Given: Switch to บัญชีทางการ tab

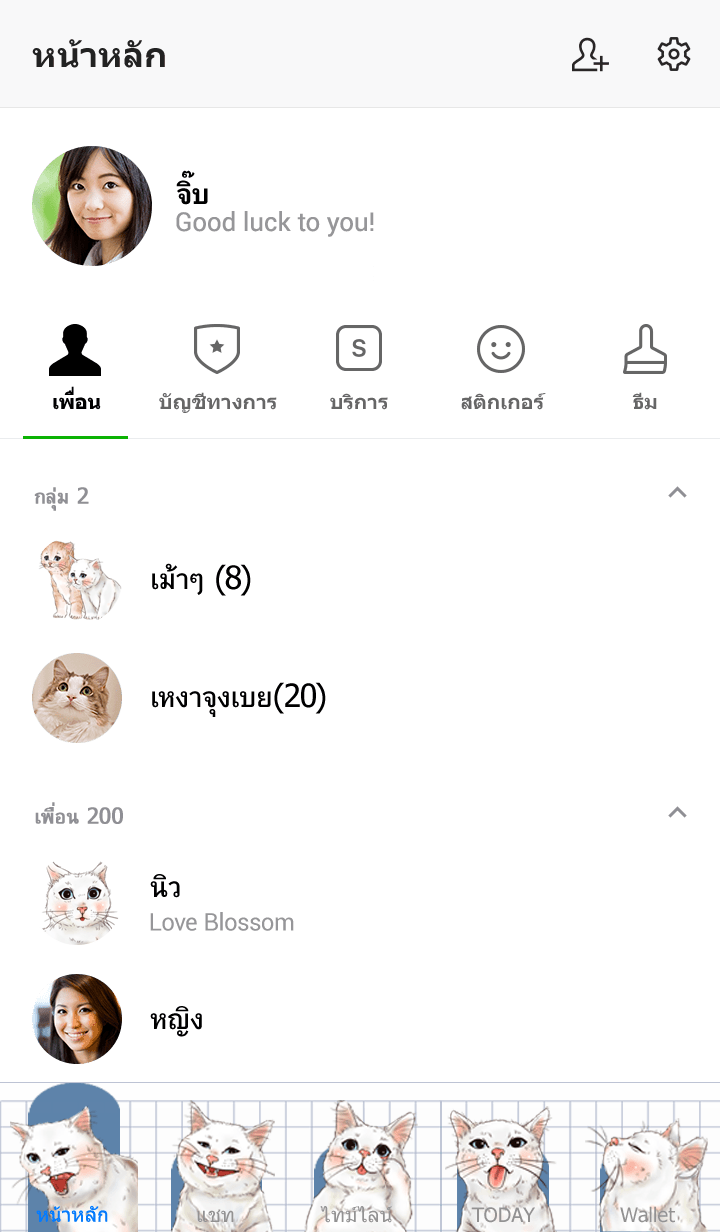Looking at the screenshot, I should point(217,370).
